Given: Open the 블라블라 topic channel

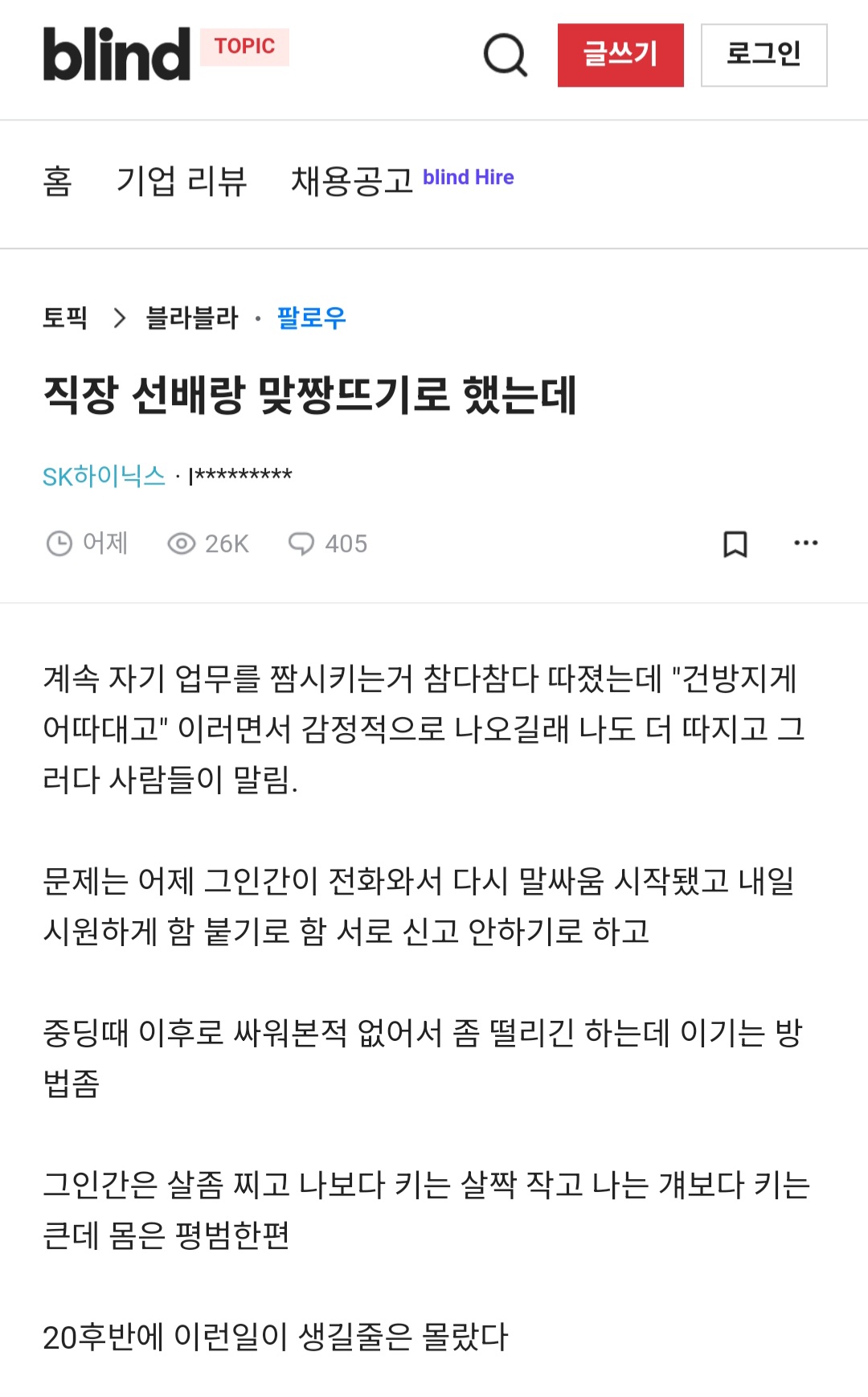Looking at the screenshot, I should tap(192, 317).
